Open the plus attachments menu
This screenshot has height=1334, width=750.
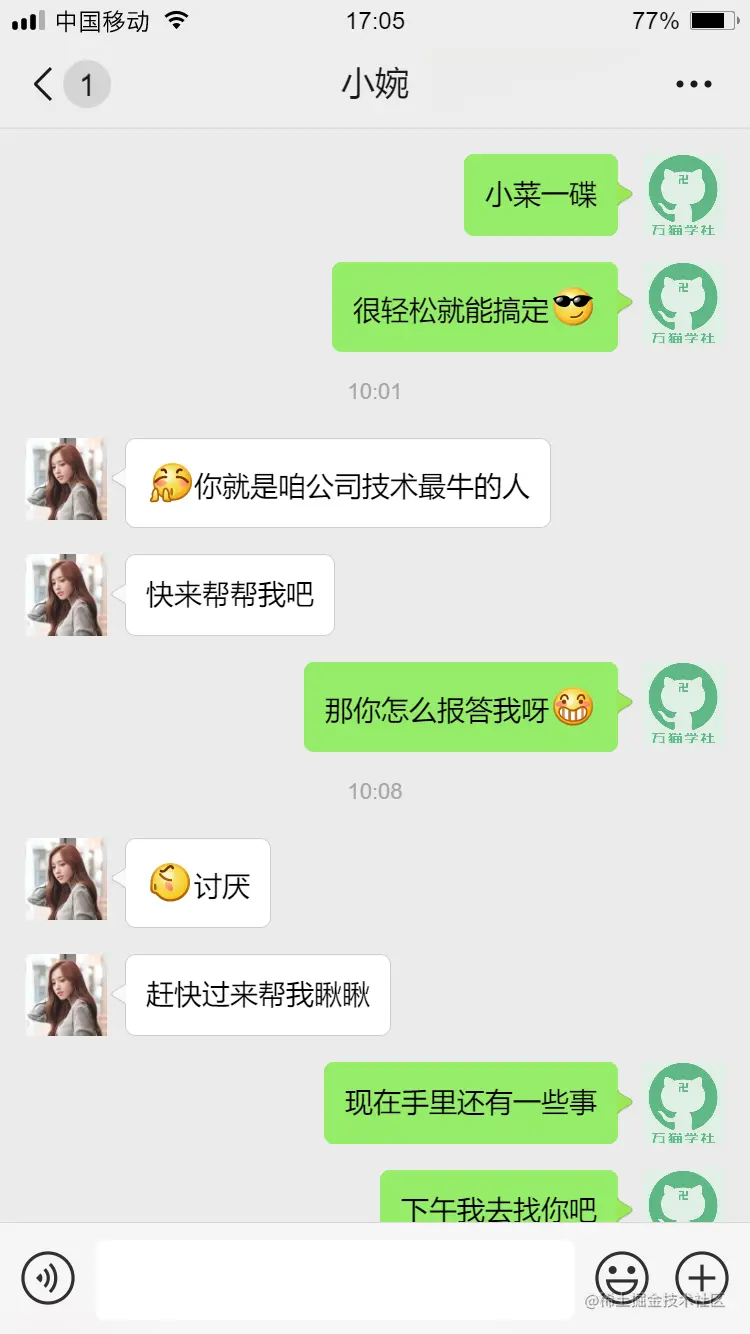(x=702, y=1277)
